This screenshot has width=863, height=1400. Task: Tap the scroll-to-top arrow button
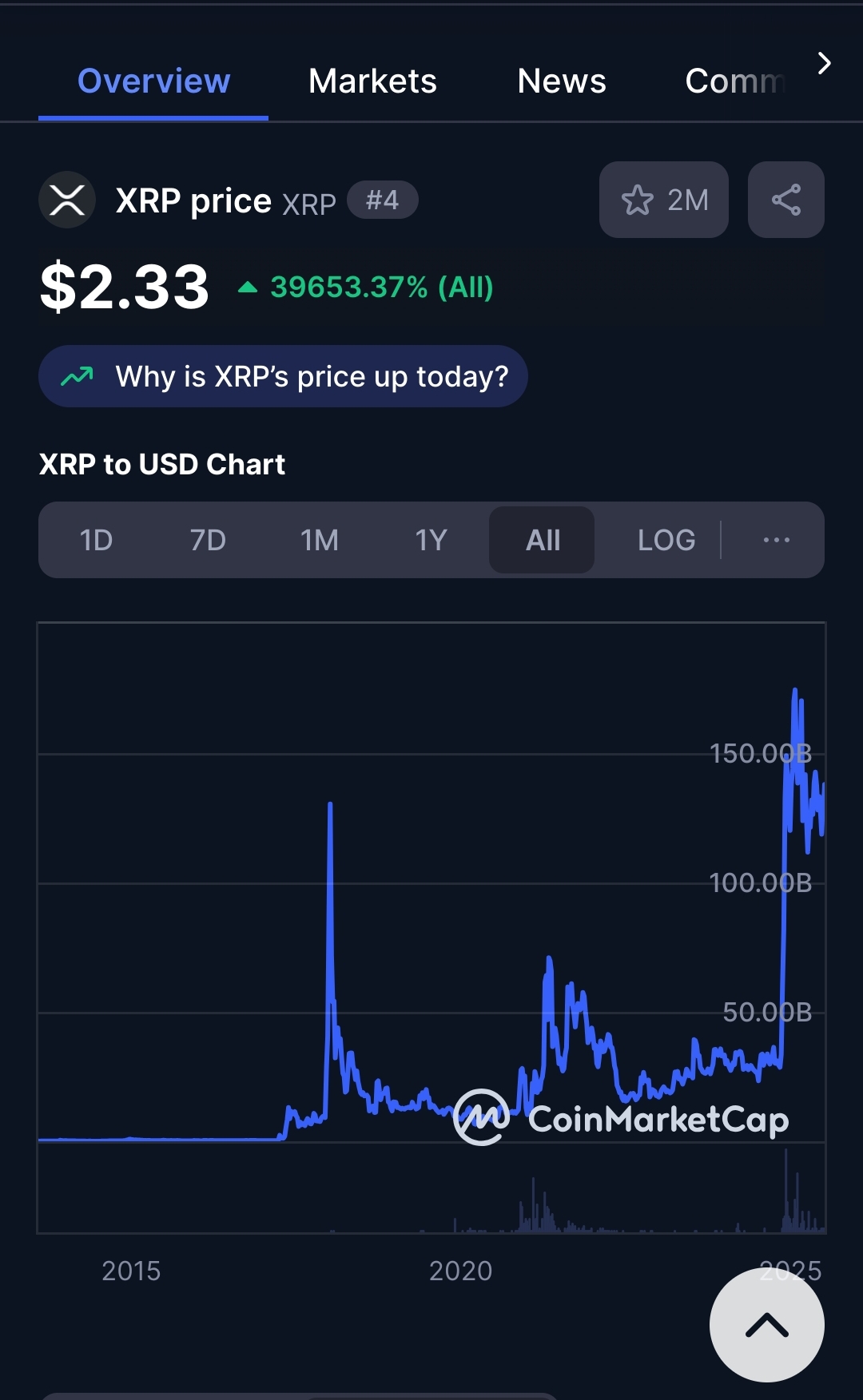767,1325
